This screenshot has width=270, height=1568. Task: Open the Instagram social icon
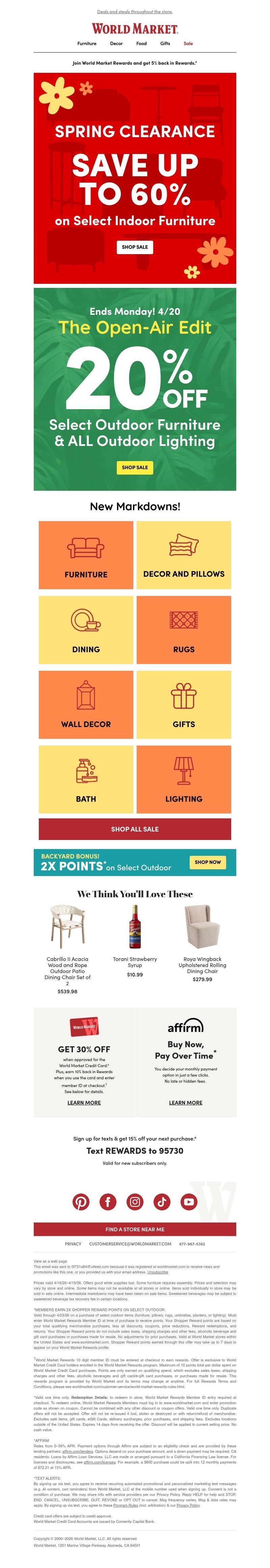coord(135,1202)
